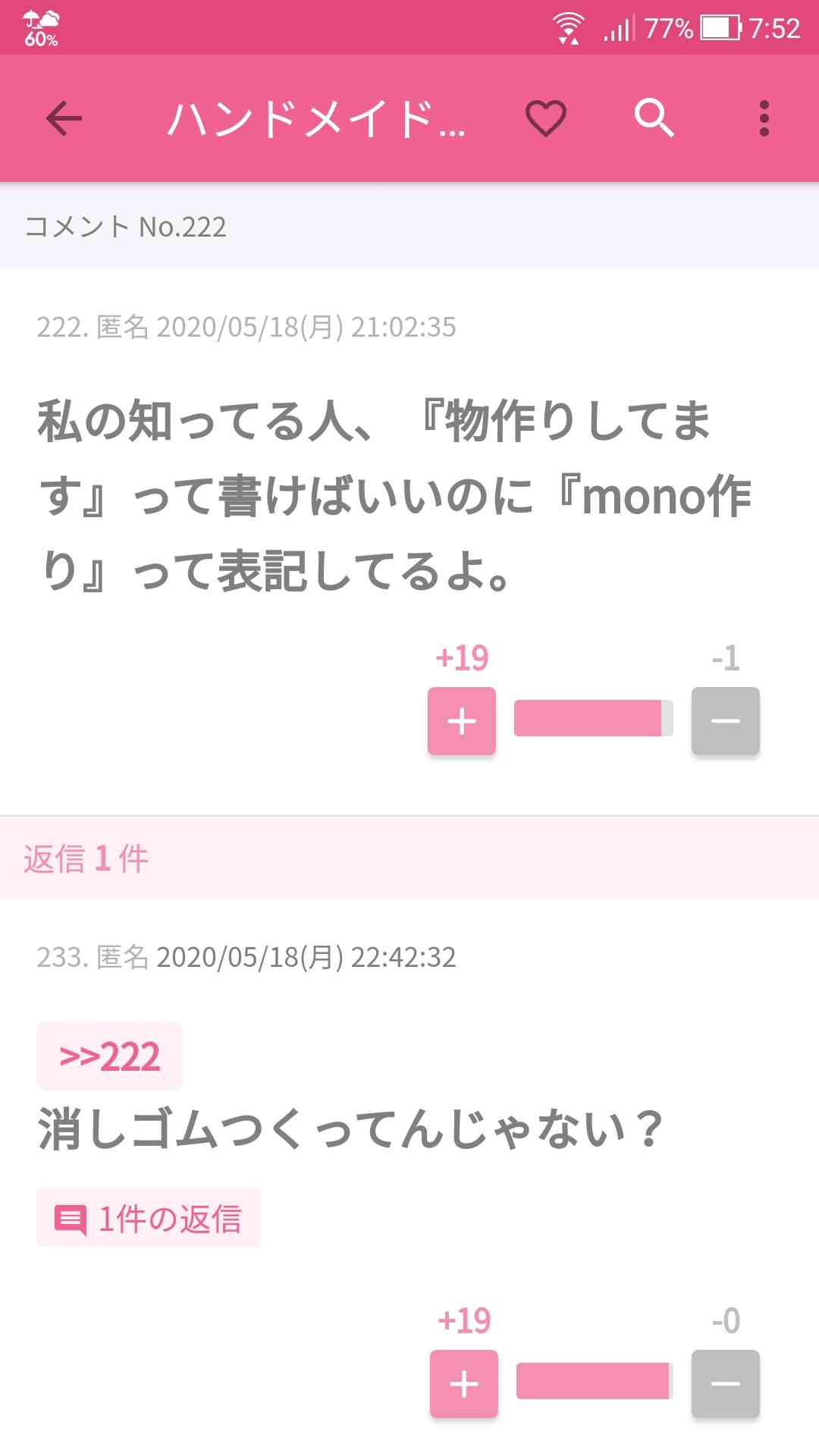Open the >>222 anchor link
Screen dimensions: 819x1456
(x=110, y=1056)
